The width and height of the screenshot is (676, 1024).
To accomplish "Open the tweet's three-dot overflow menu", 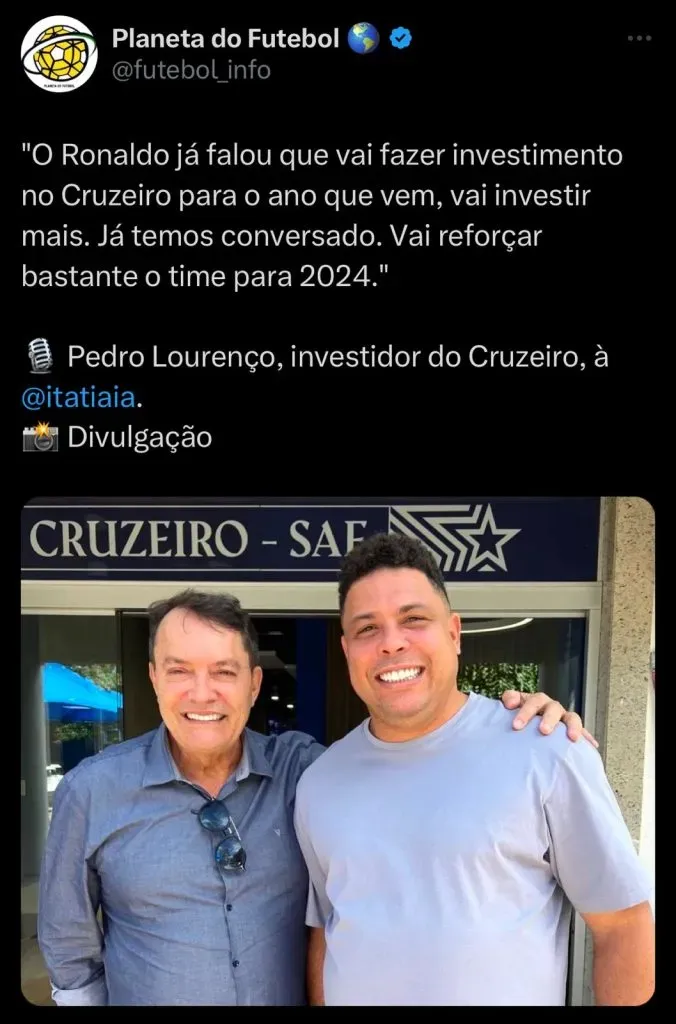I will (639, 39).
